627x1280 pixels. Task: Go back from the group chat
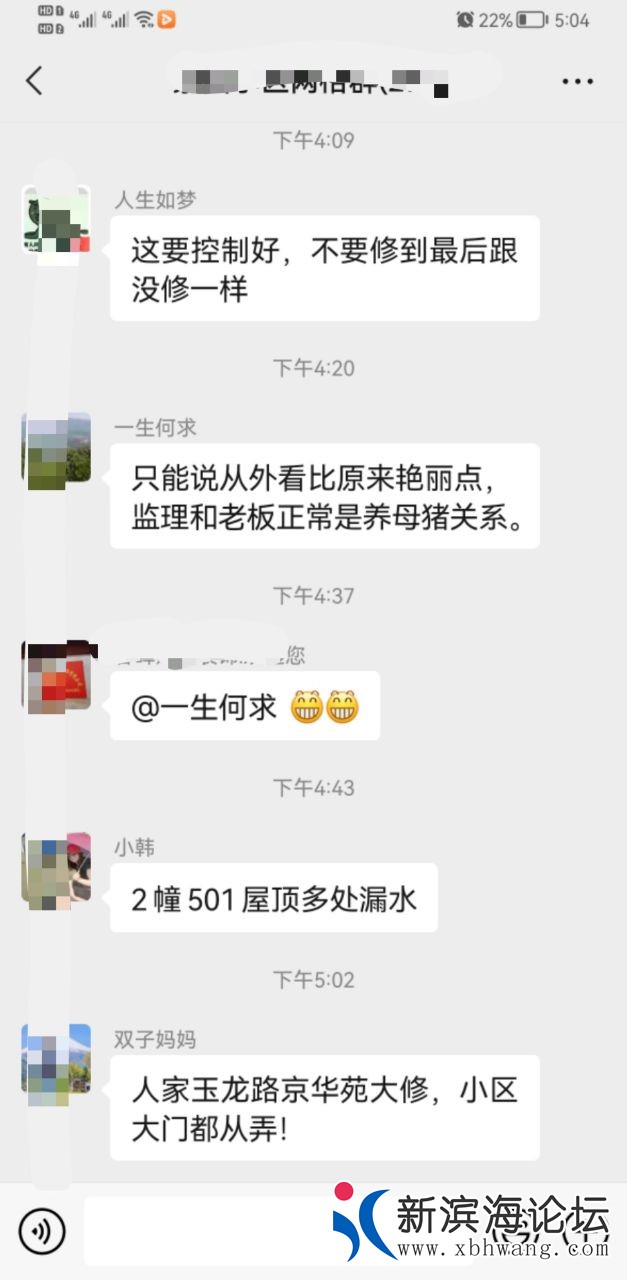[x=35, y=81]
